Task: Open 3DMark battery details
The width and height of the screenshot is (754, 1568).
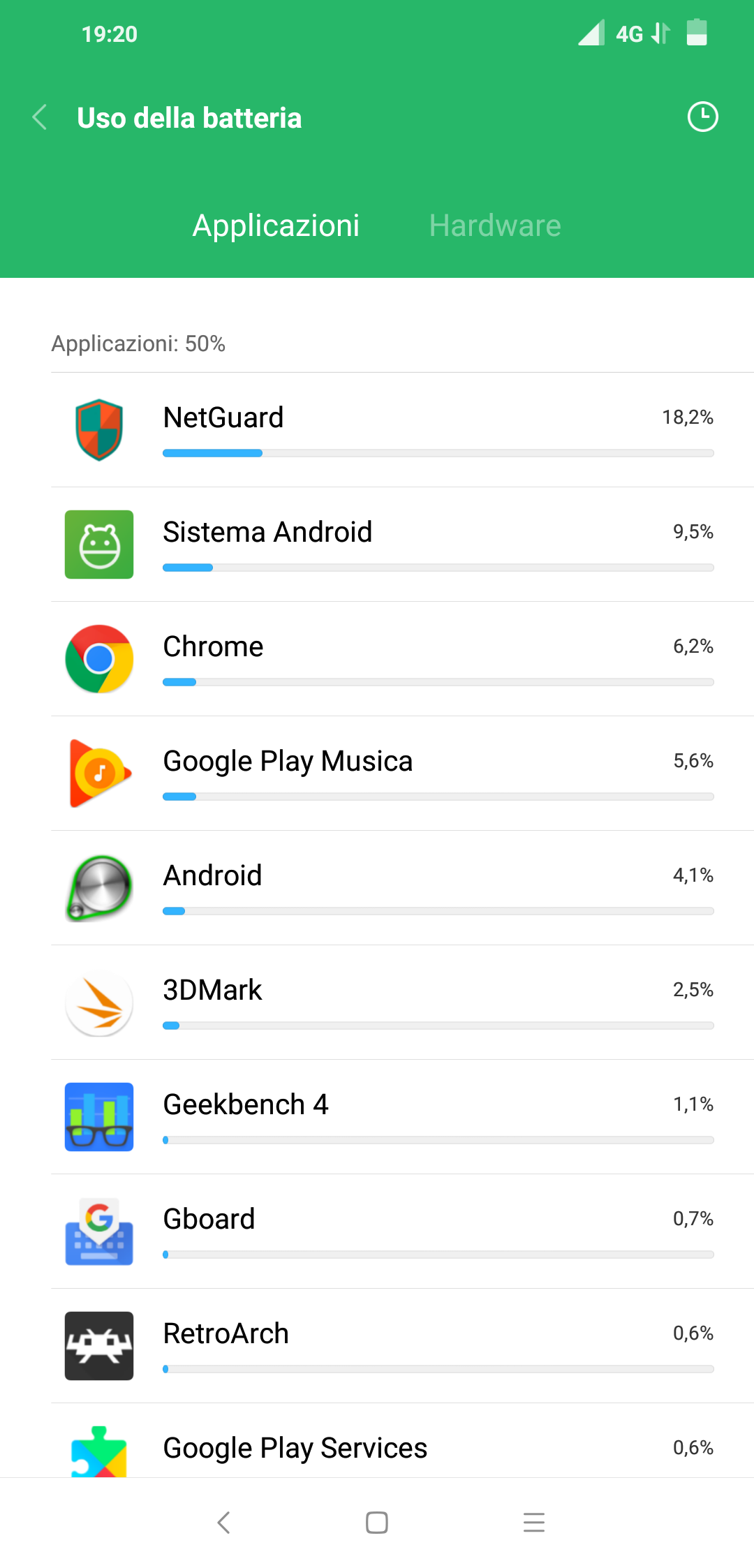Action: click(x=402, y=1003)
